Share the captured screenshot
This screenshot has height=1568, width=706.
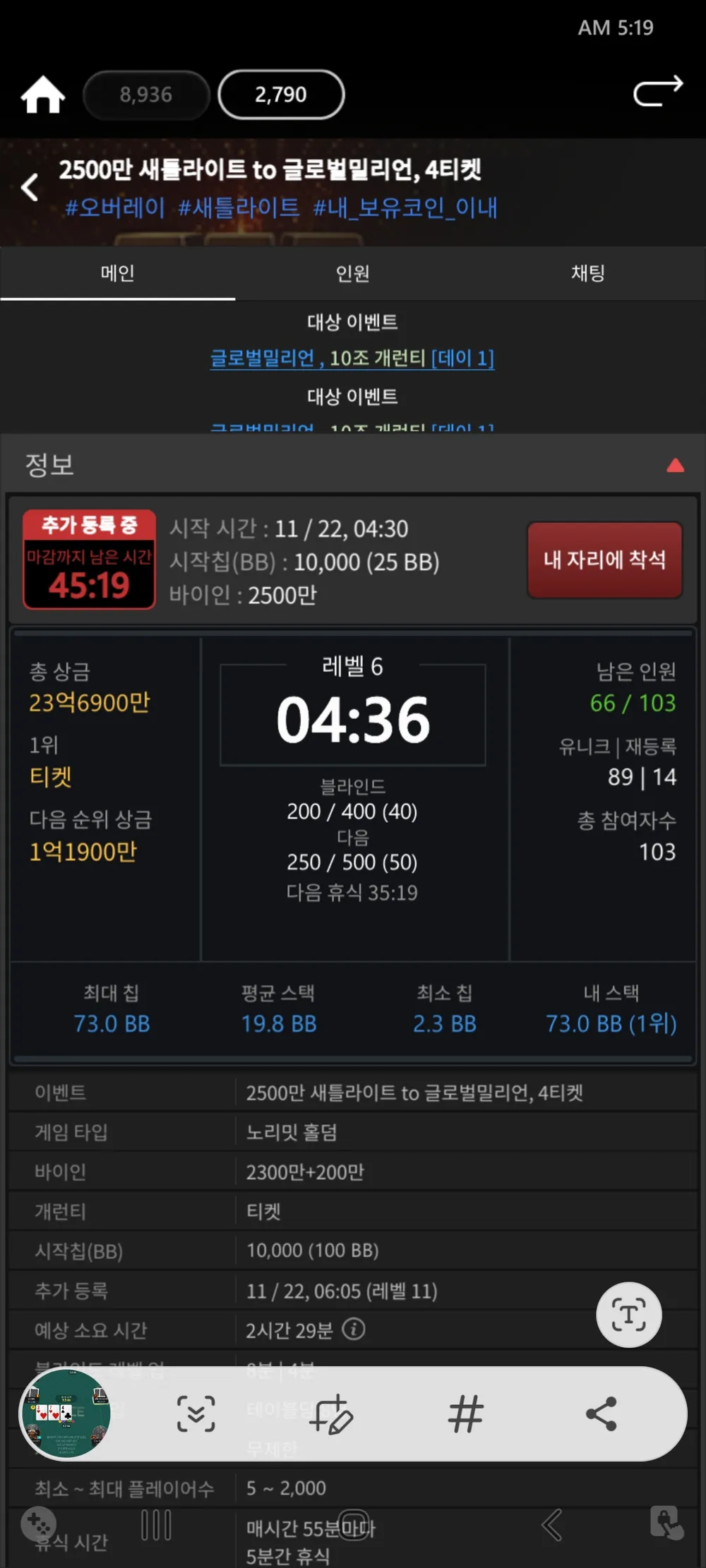point(601,1413)
